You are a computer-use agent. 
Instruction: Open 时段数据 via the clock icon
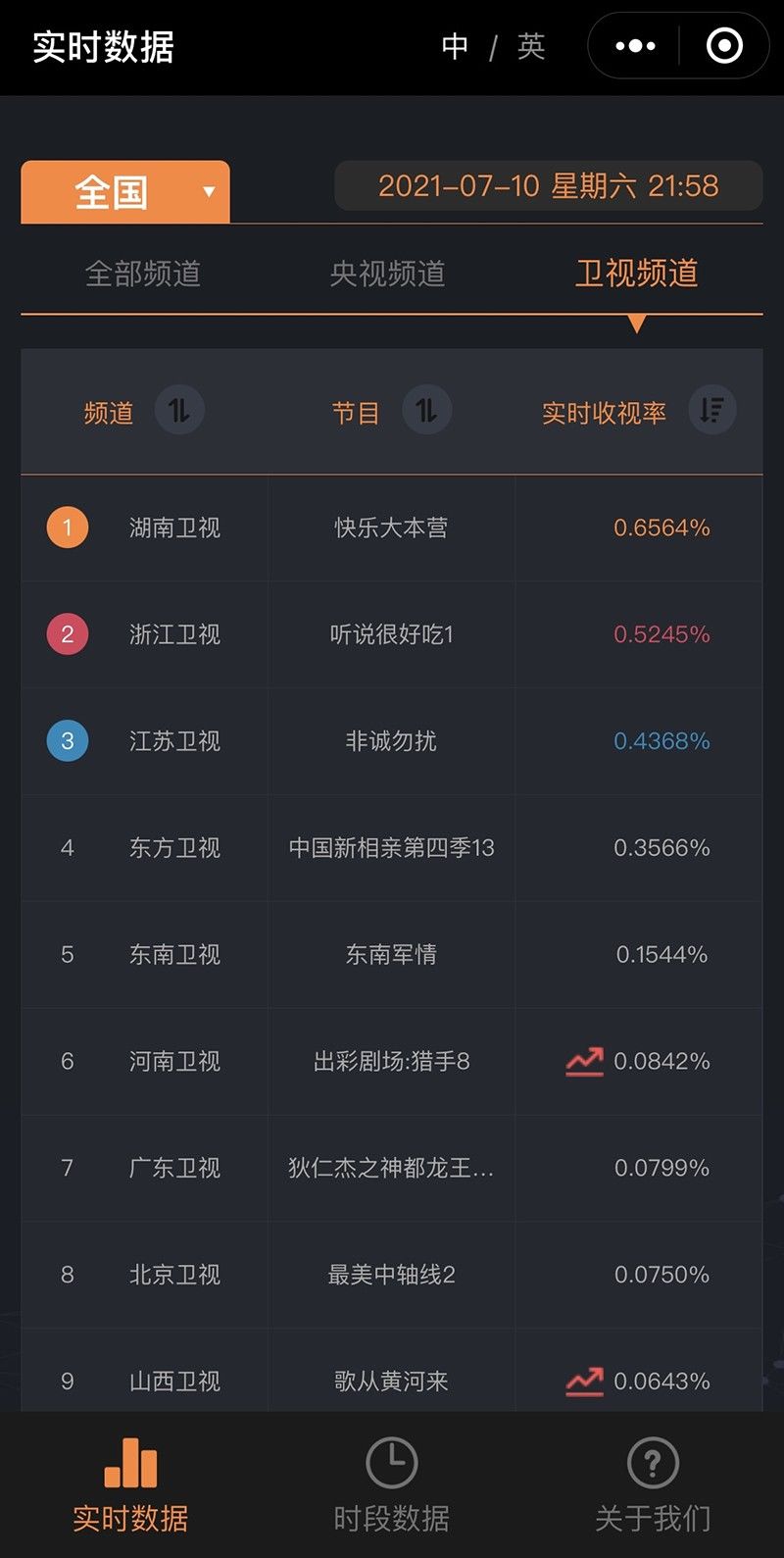point(391,1462)
